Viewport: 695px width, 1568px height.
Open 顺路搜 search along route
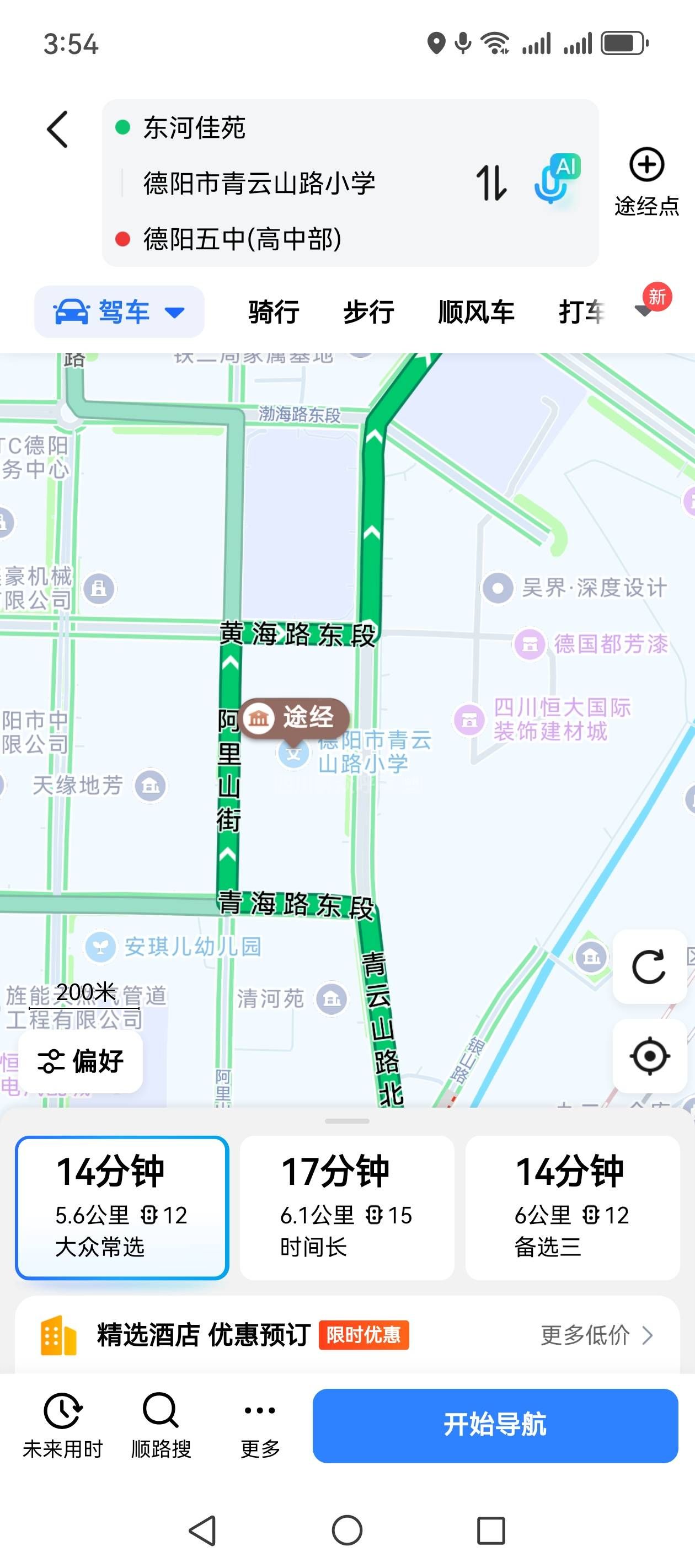tap(161, 1425)
